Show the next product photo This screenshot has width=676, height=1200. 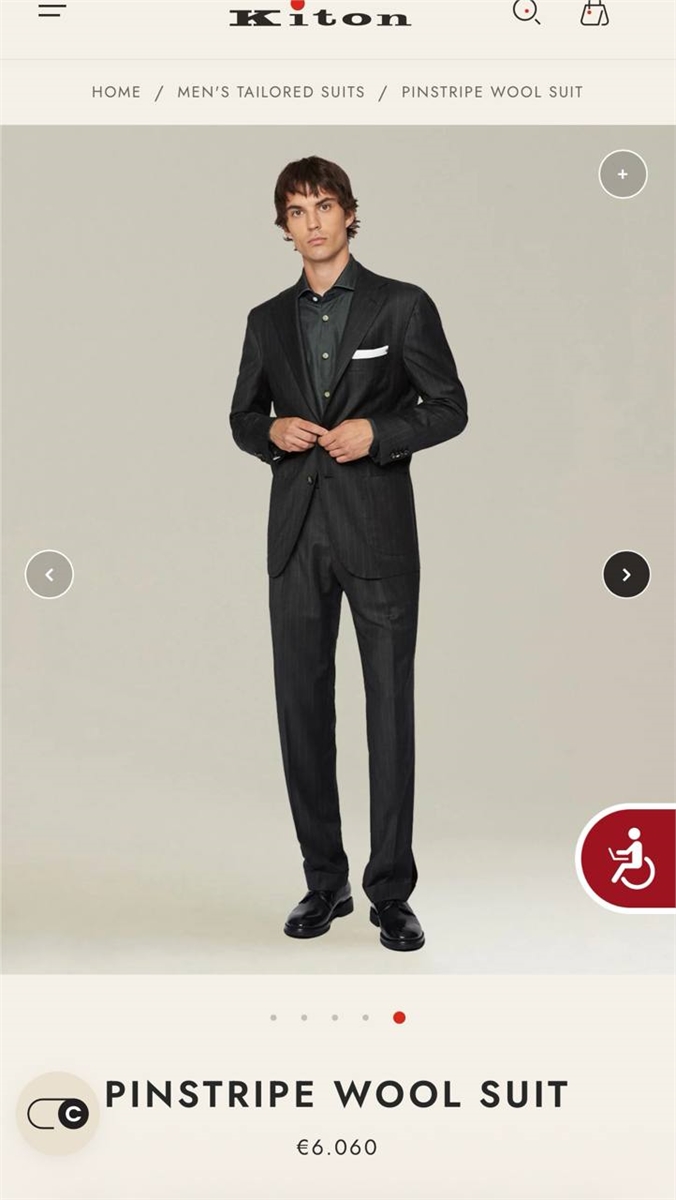click(626, 575)
